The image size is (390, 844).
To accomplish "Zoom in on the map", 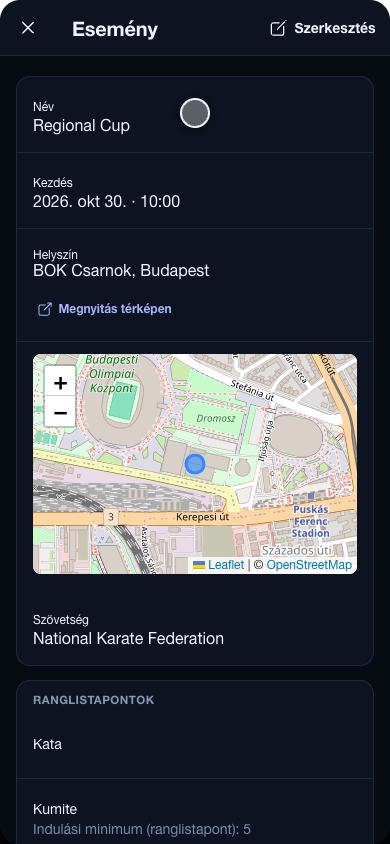I will pos(60,383).
